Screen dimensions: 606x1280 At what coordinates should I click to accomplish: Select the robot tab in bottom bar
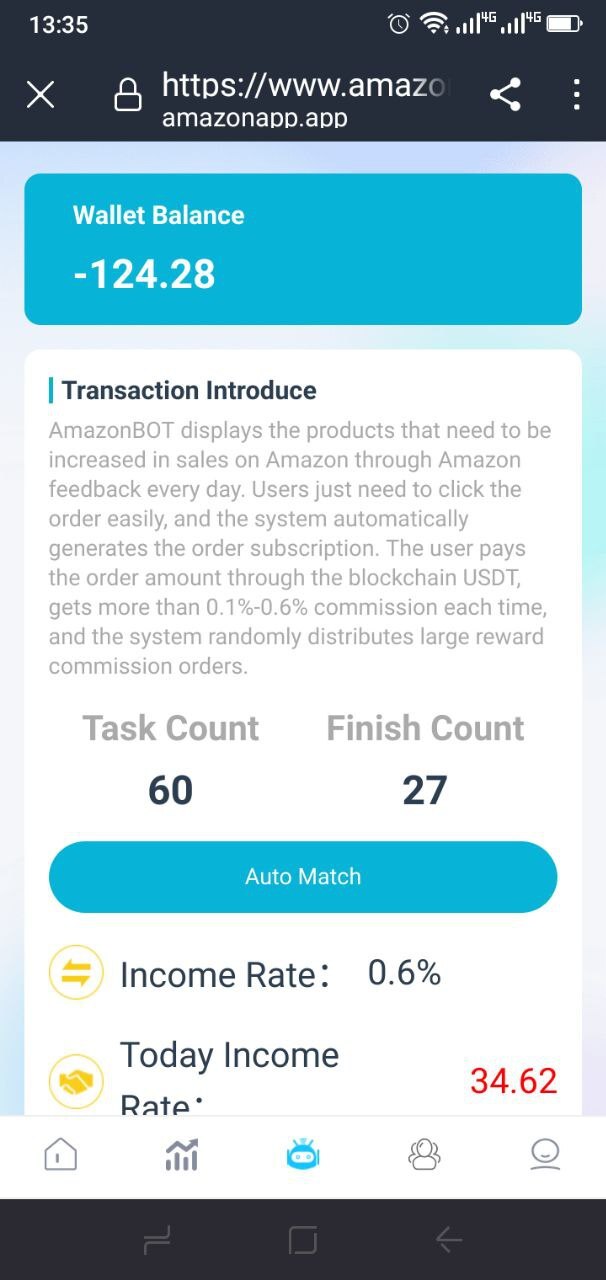303,1156
